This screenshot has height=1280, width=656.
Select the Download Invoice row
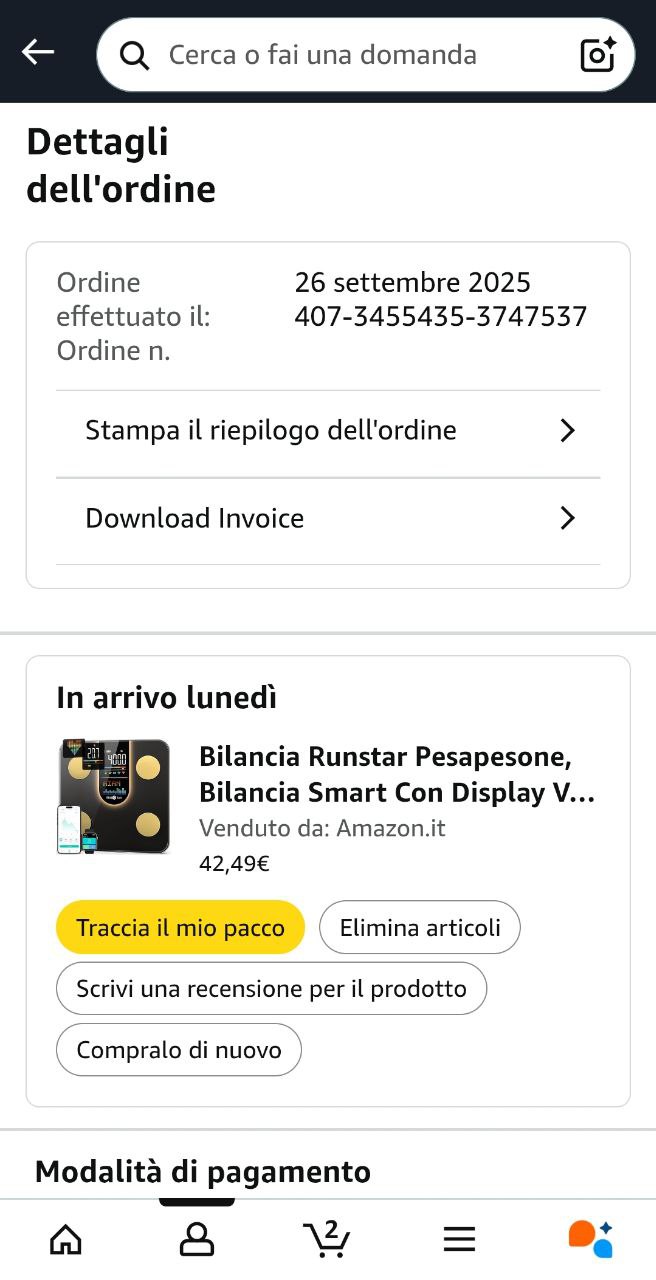coord(328,518)
